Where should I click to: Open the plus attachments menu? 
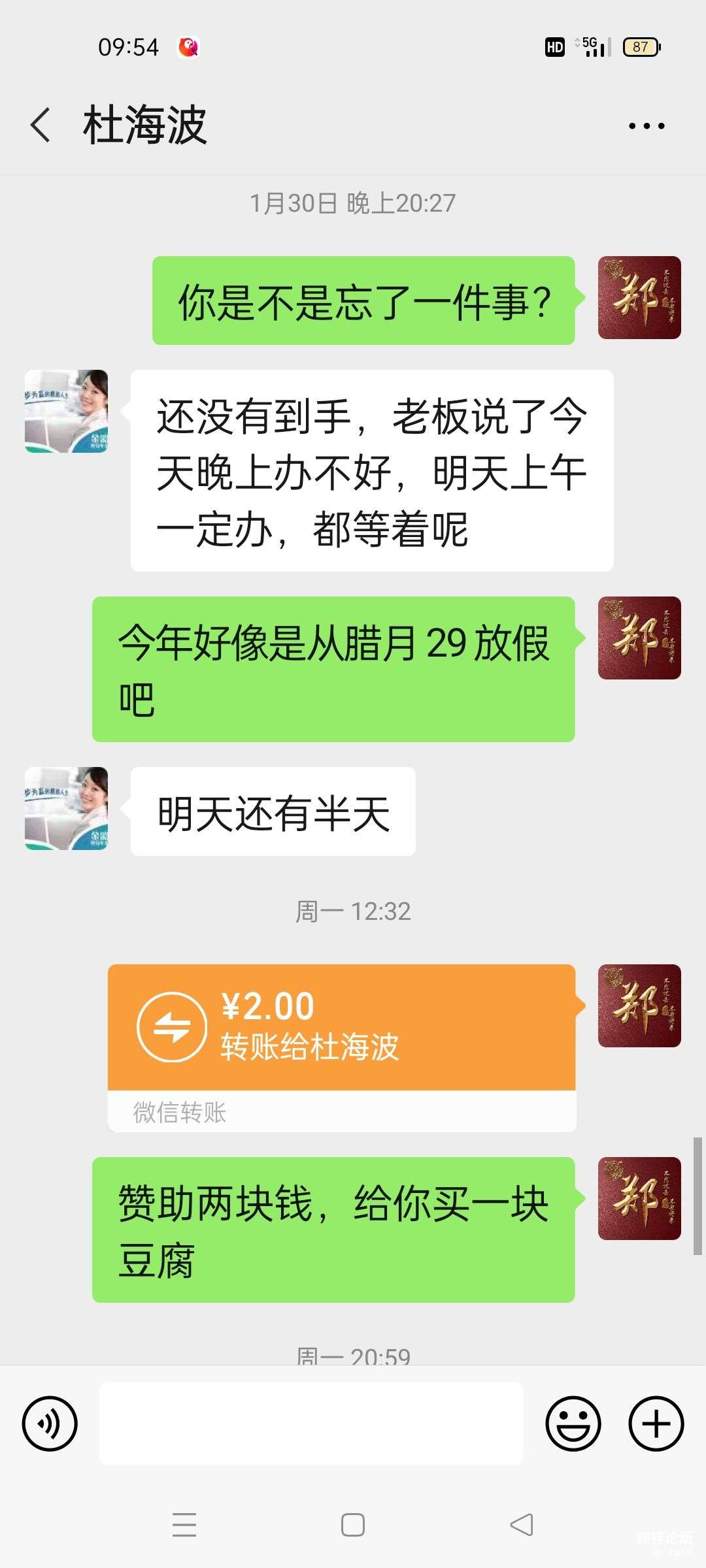point(656,1424)
